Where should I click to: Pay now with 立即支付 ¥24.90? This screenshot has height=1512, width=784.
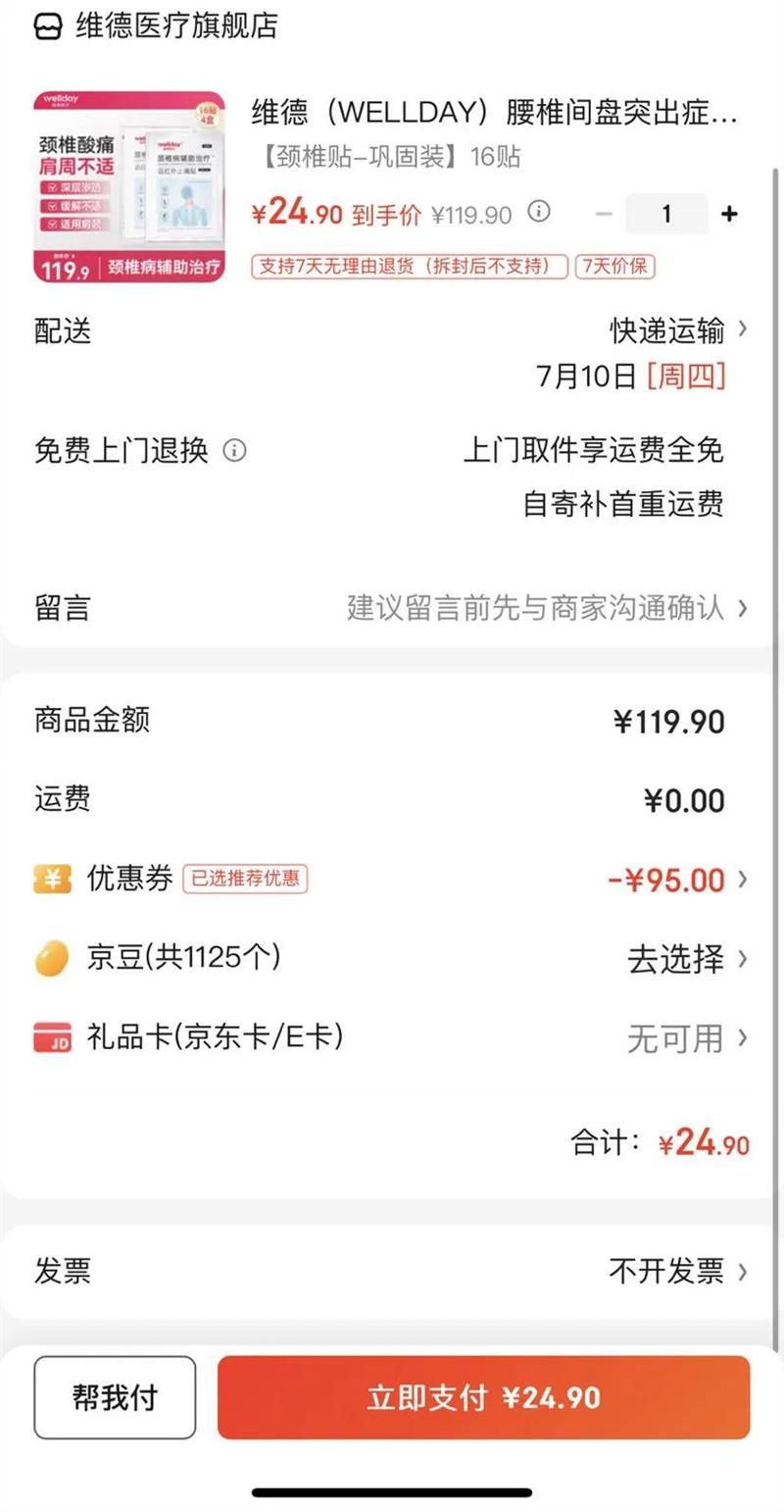[483, 1397]
